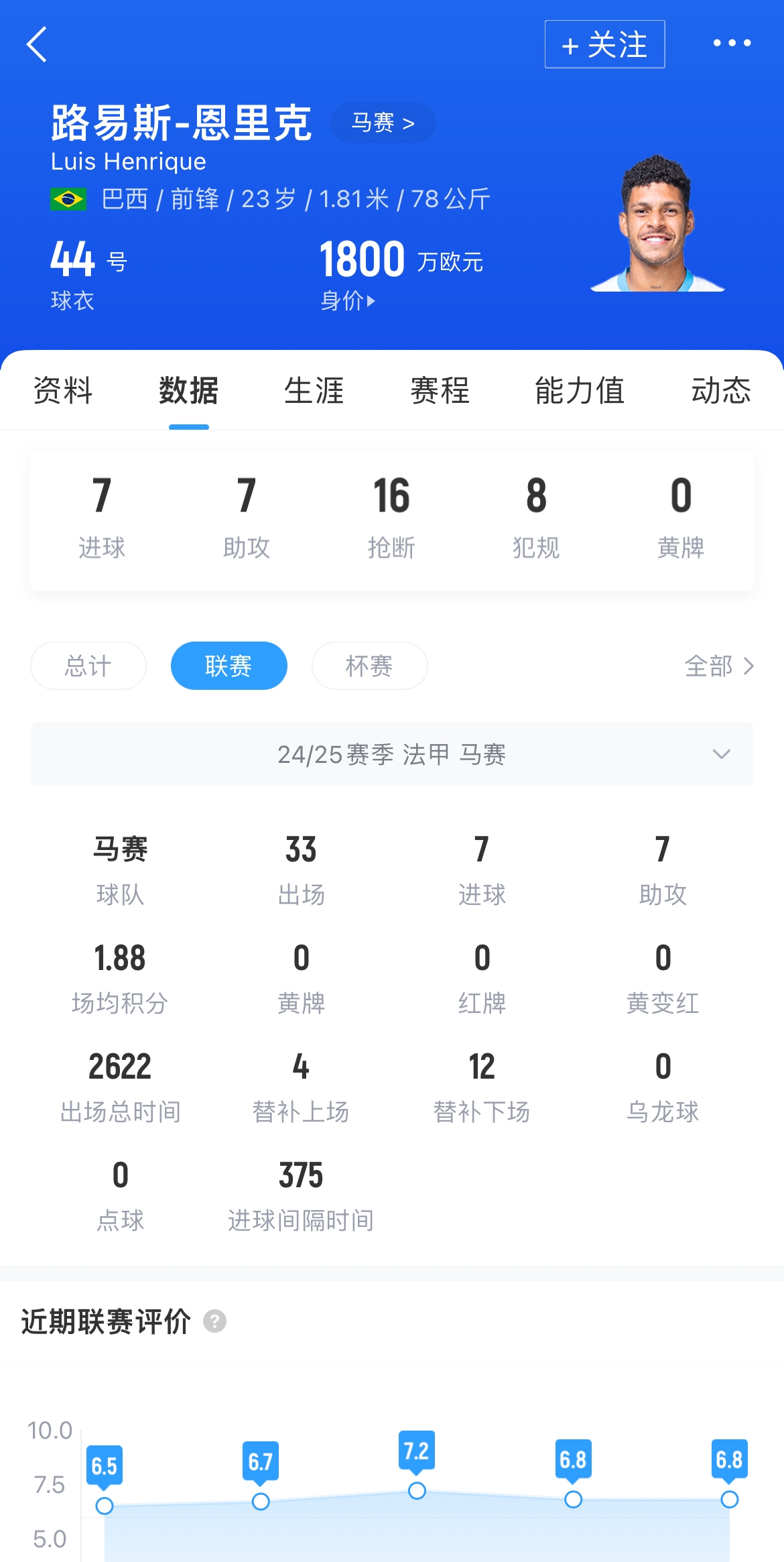Open the 马赛 team page
784x1562 pixels.
click(x=383, y=123)
